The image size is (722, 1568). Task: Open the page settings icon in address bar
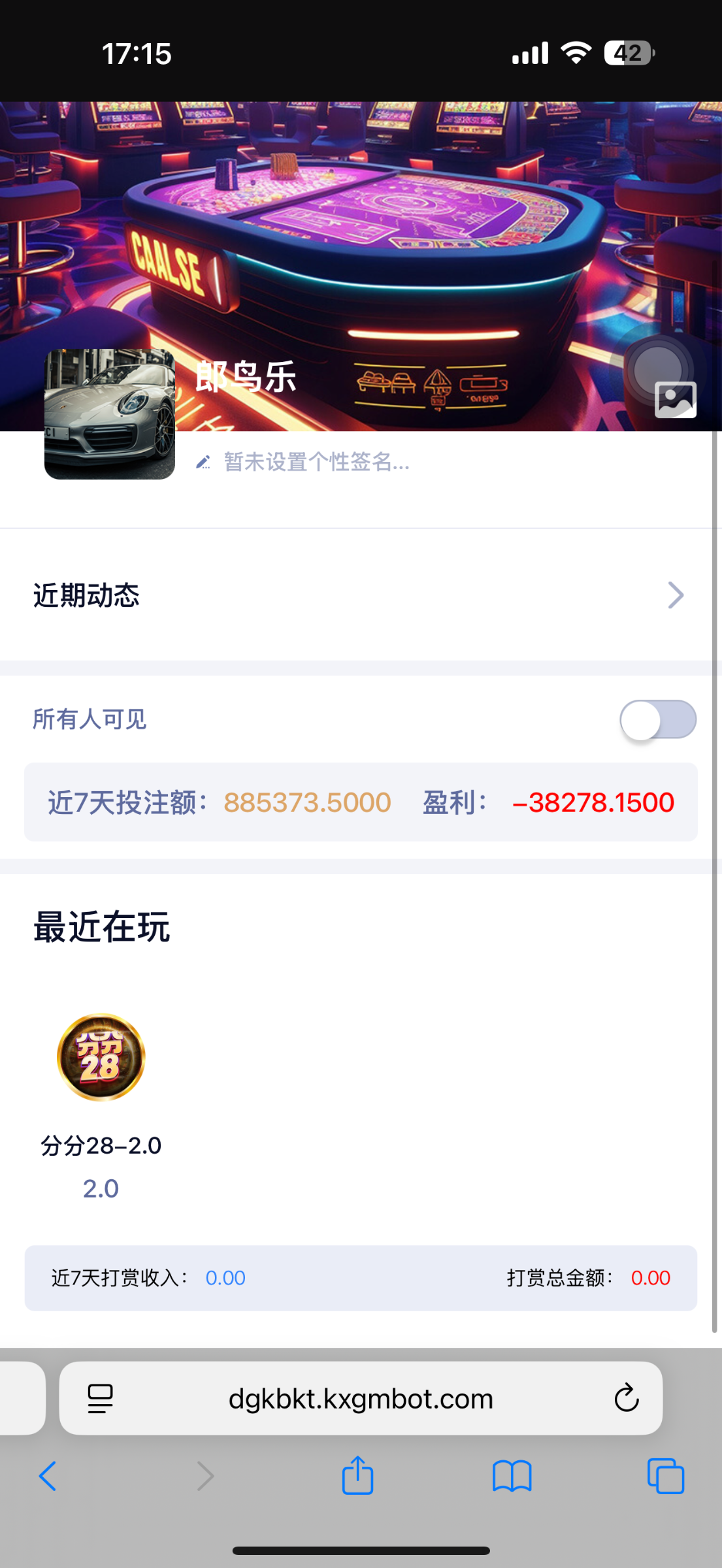click(x=100, y=1399)
